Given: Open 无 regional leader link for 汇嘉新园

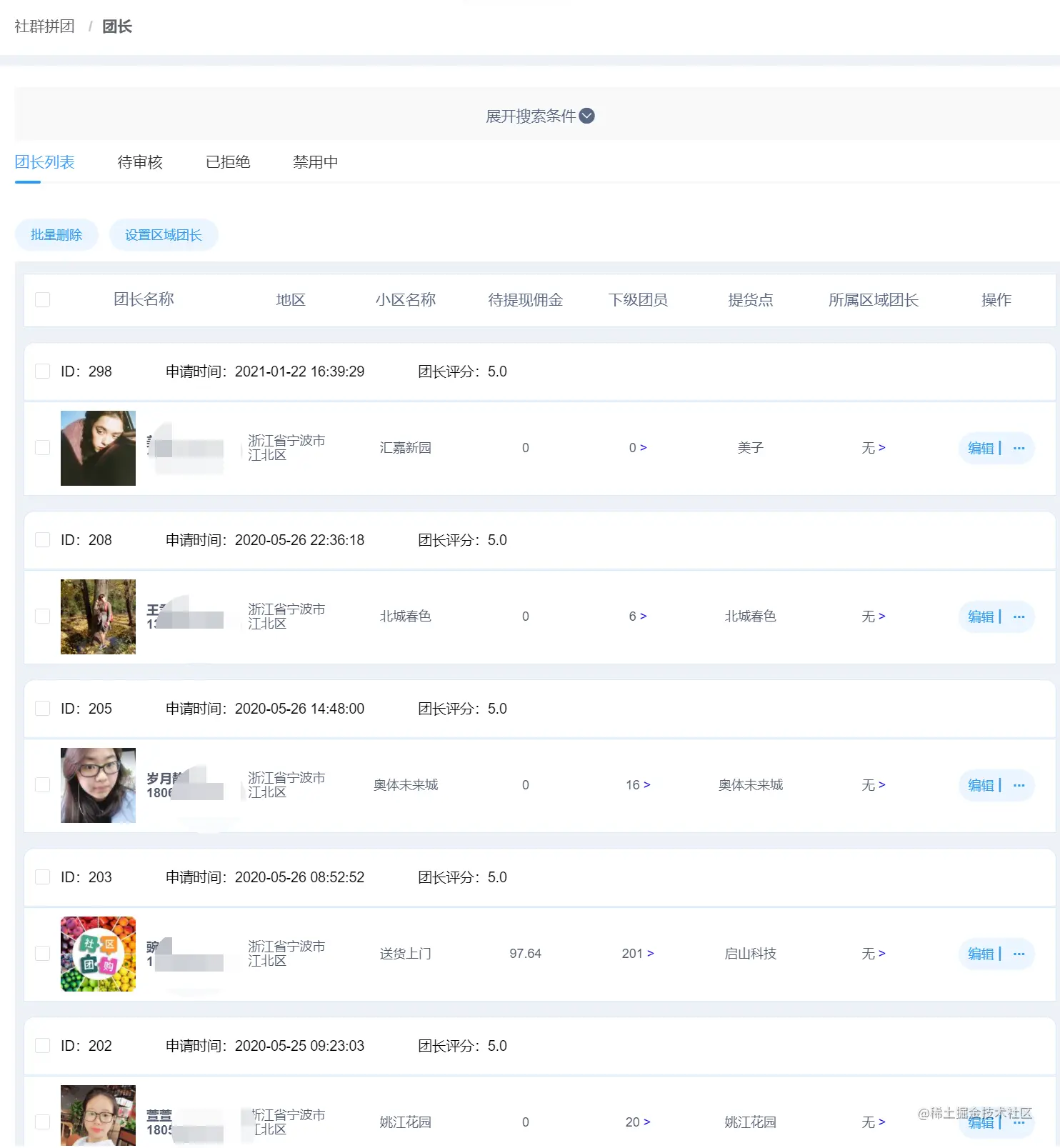Looking at the screenshot, I should coord(873,448).
